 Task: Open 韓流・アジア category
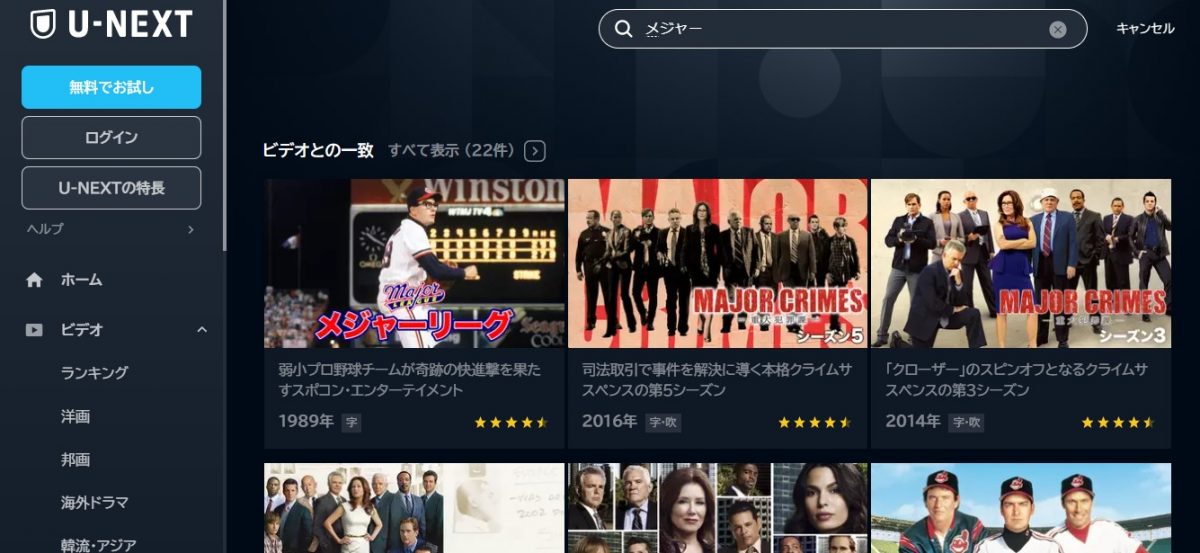(98, 544)
